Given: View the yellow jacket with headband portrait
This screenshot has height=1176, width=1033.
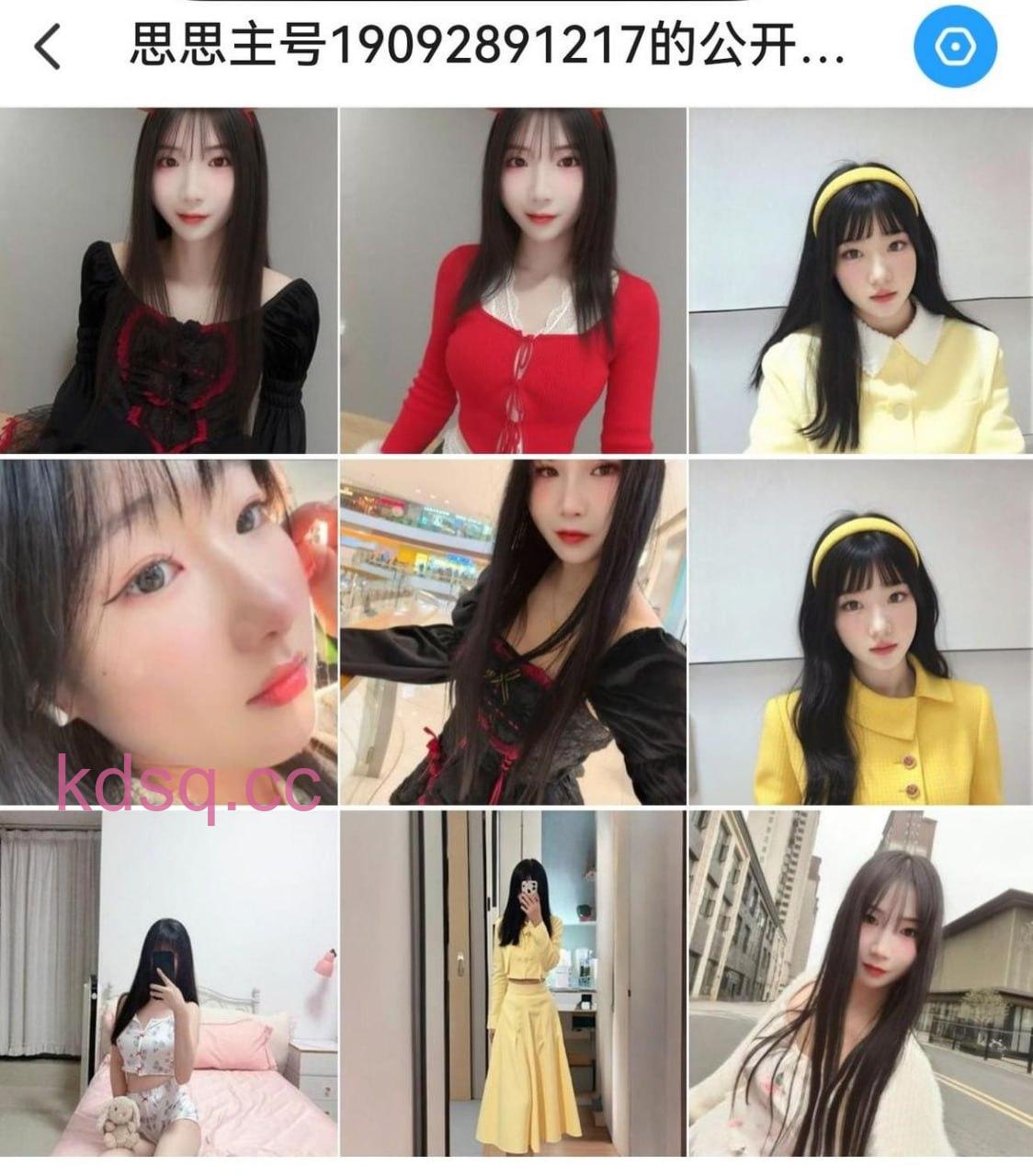Looking at the screenshot, I should tap(859, 276).
